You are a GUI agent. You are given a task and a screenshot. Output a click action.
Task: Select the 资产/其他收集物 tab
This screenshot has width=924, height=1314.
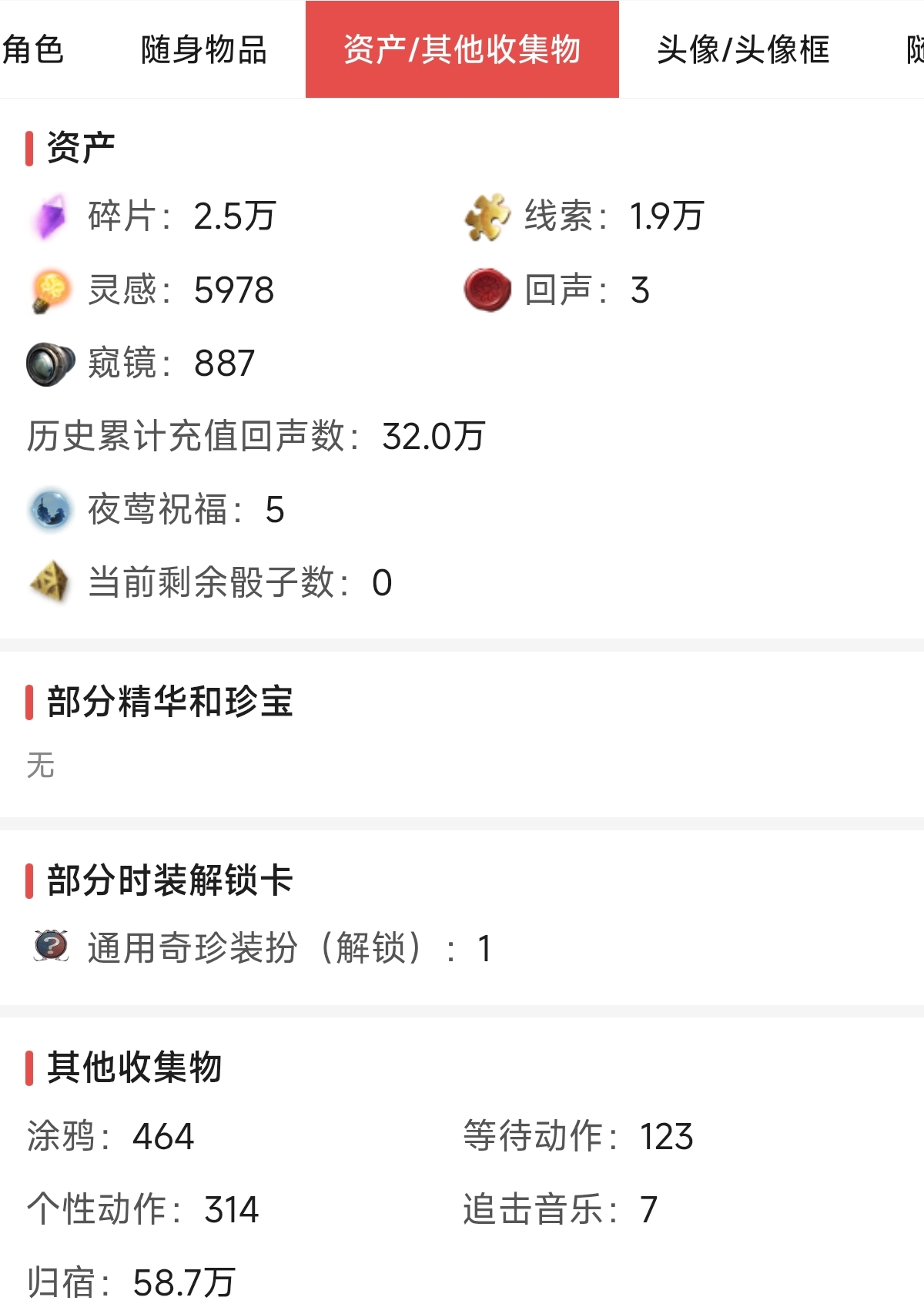pos(462,50)
